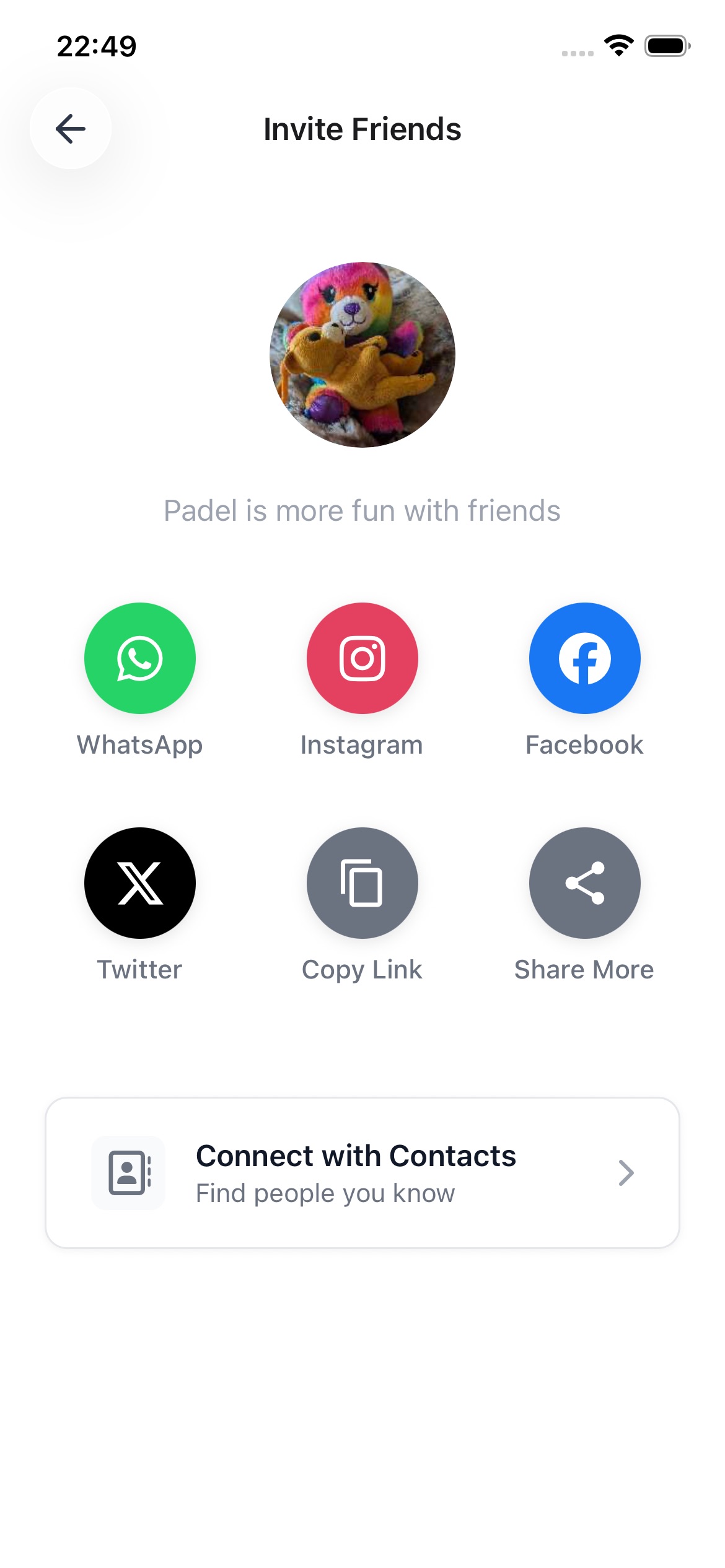Screen dimensions: 725x1568
Task: Share invite on Instagram
Action: tap(362, 658)
